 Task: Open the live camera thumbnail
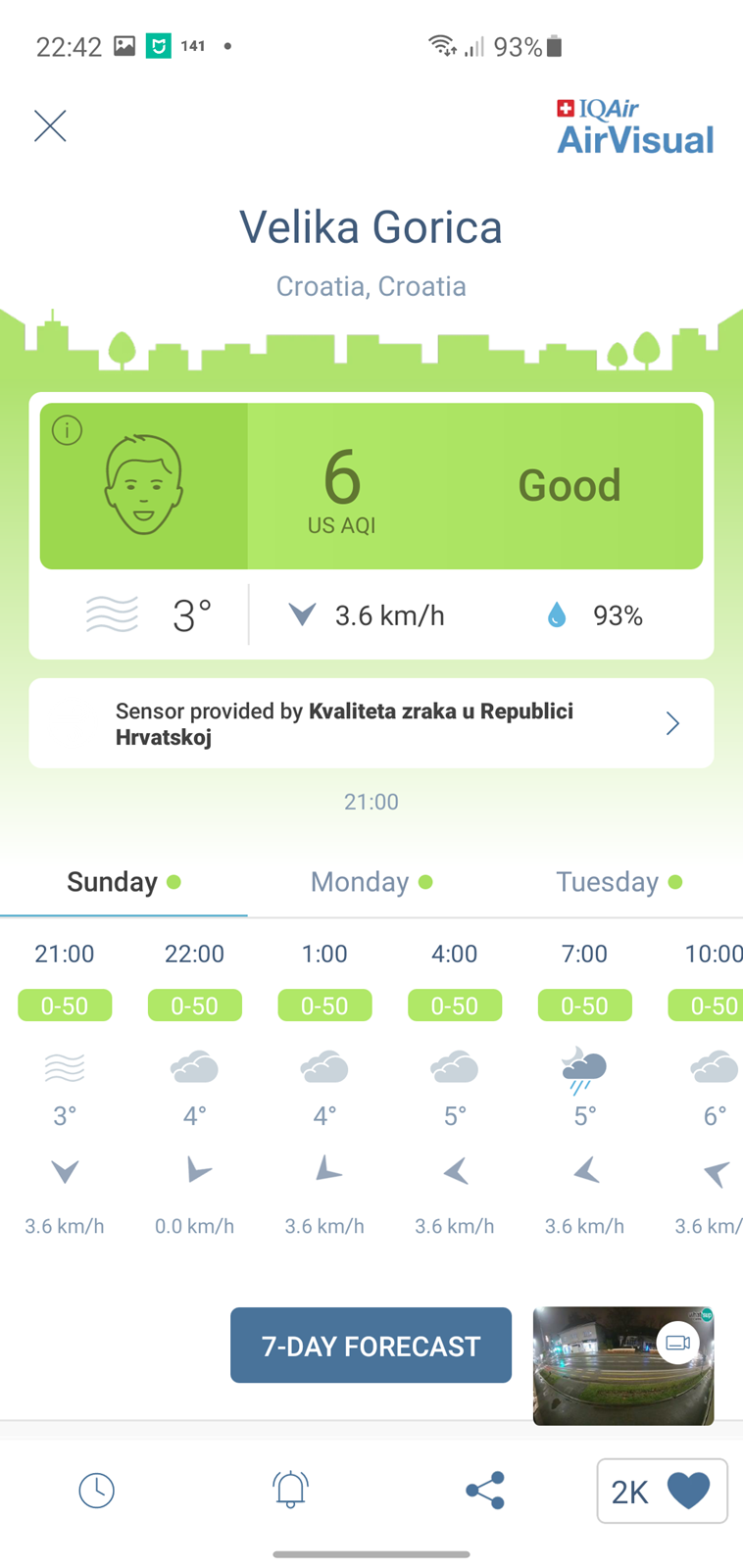point(623,1365)
